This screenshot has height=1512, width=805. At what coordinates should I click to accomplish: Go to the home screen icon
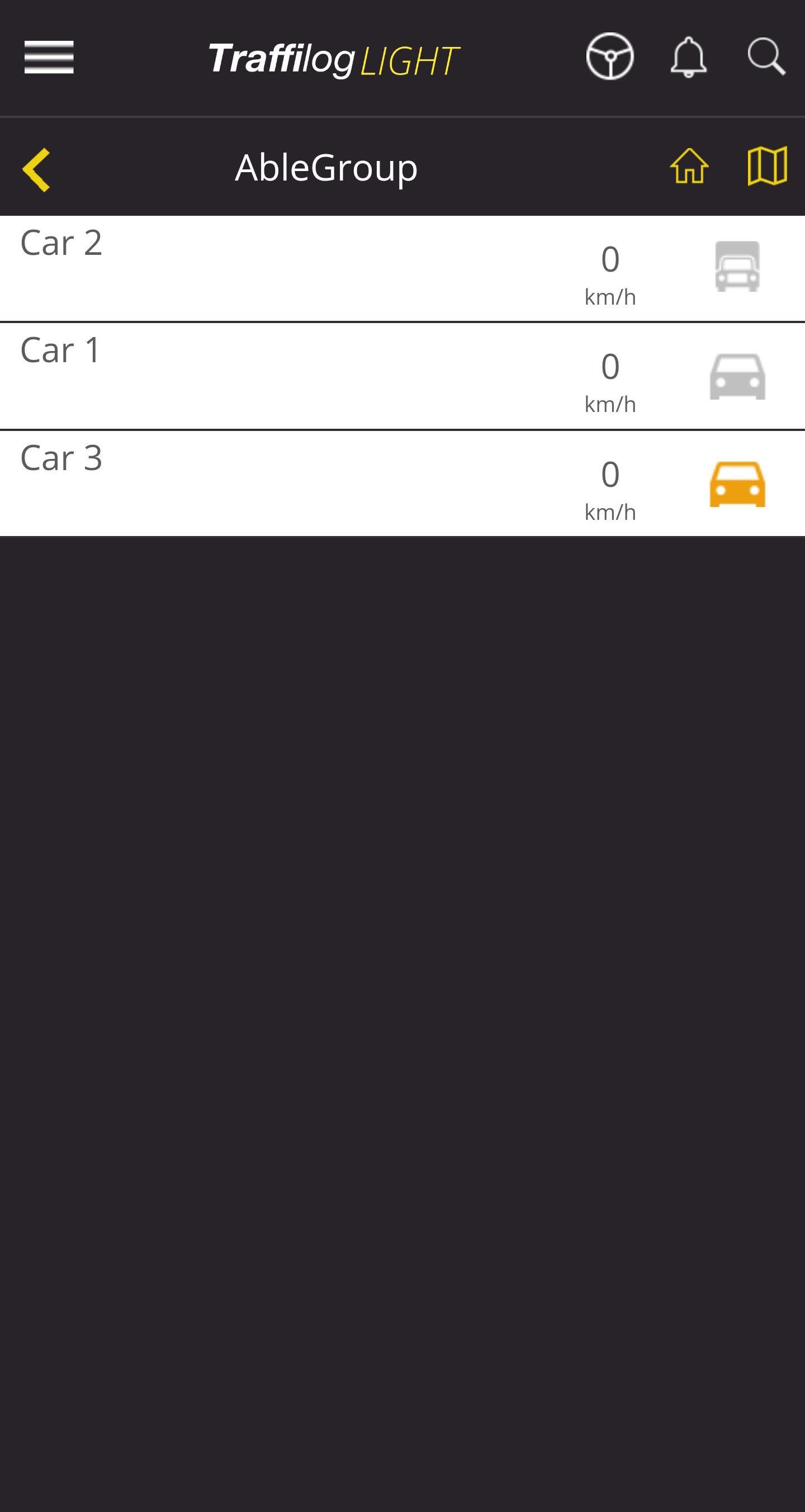tap(689, 167)
